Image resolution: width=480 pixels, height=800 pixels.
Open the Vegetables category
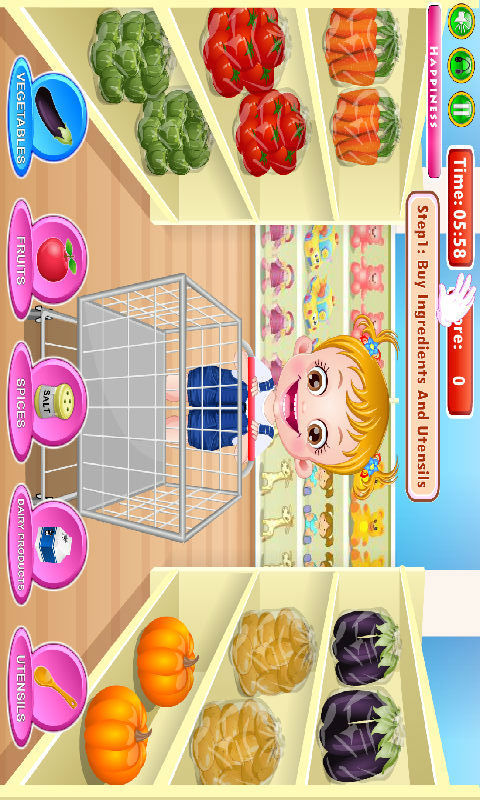pyautogui.click(x=47, y=117)
